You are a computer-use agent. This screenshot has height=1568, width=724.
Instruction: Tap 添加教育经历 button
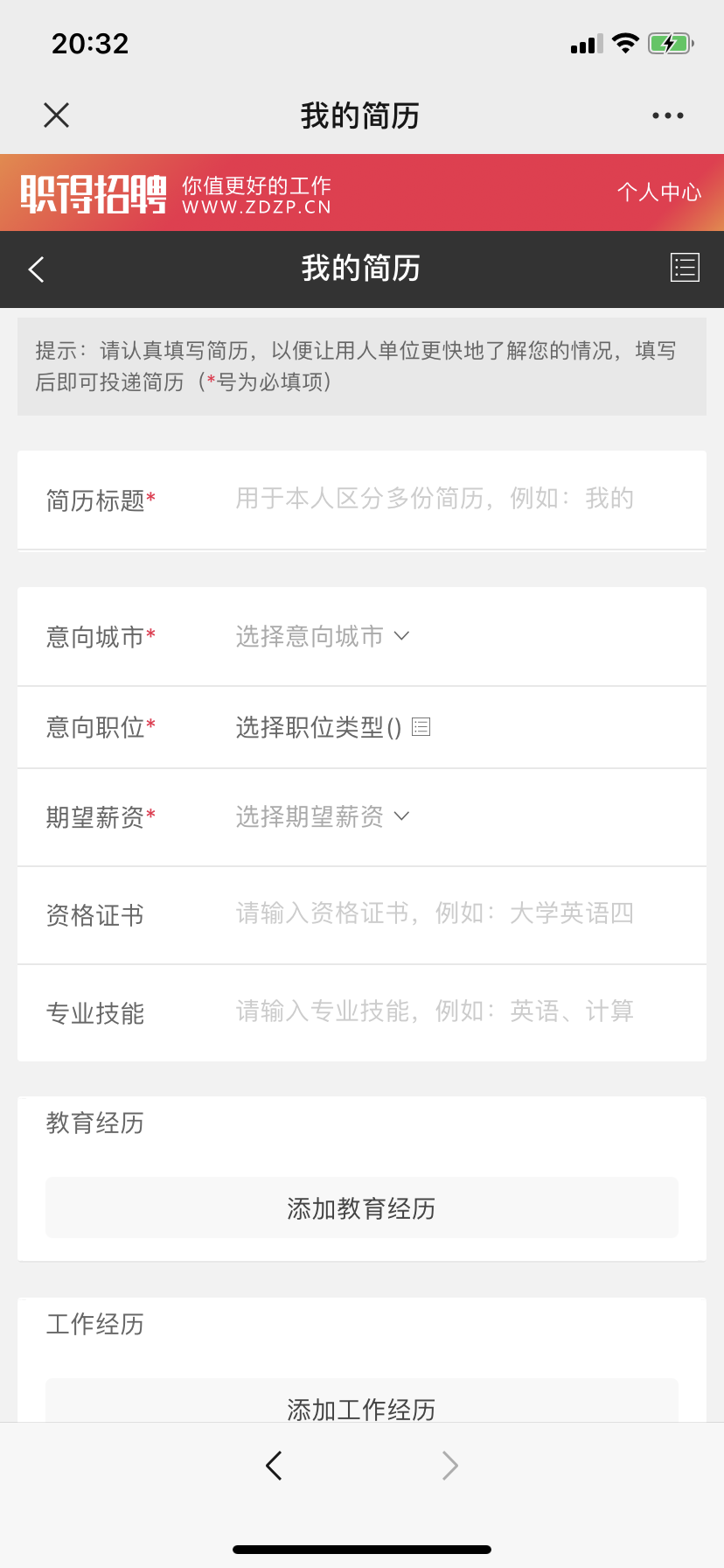click(x=361, y=1208)
